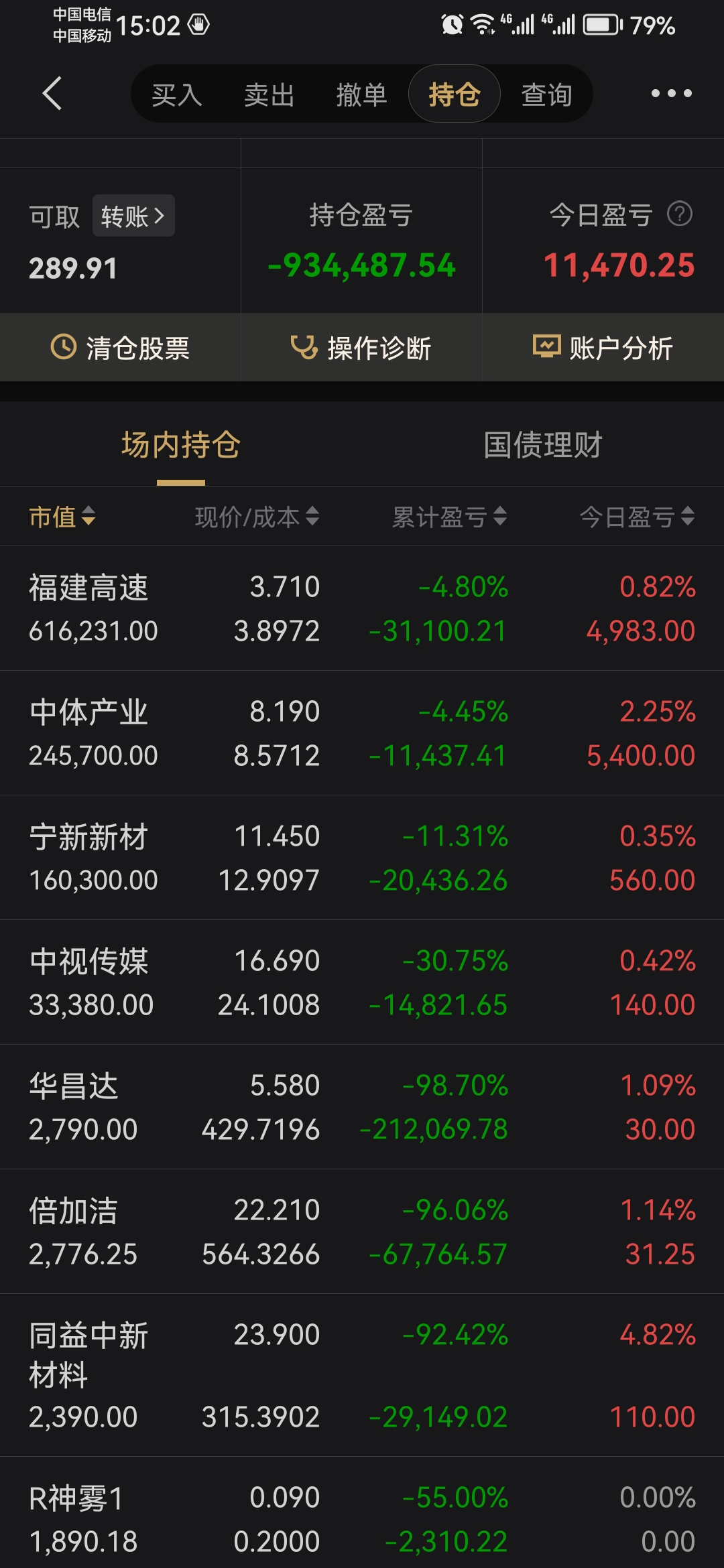Tap the alarm clock status bar icon
The height and width of the screenshot is (1568, 724).
(x=450, y=25)
